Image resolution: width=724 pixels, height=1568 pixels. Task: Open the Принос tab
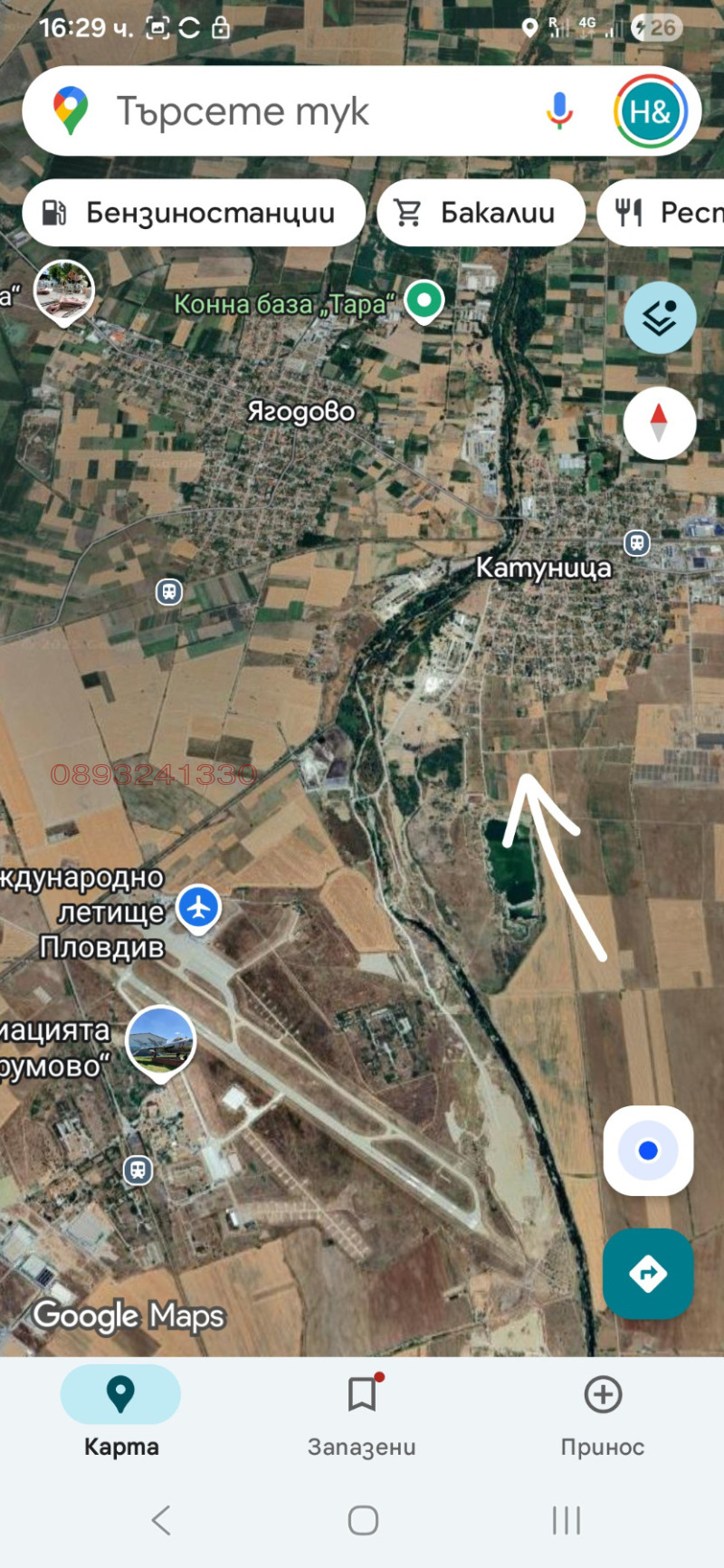click(x=603, y=1414)
